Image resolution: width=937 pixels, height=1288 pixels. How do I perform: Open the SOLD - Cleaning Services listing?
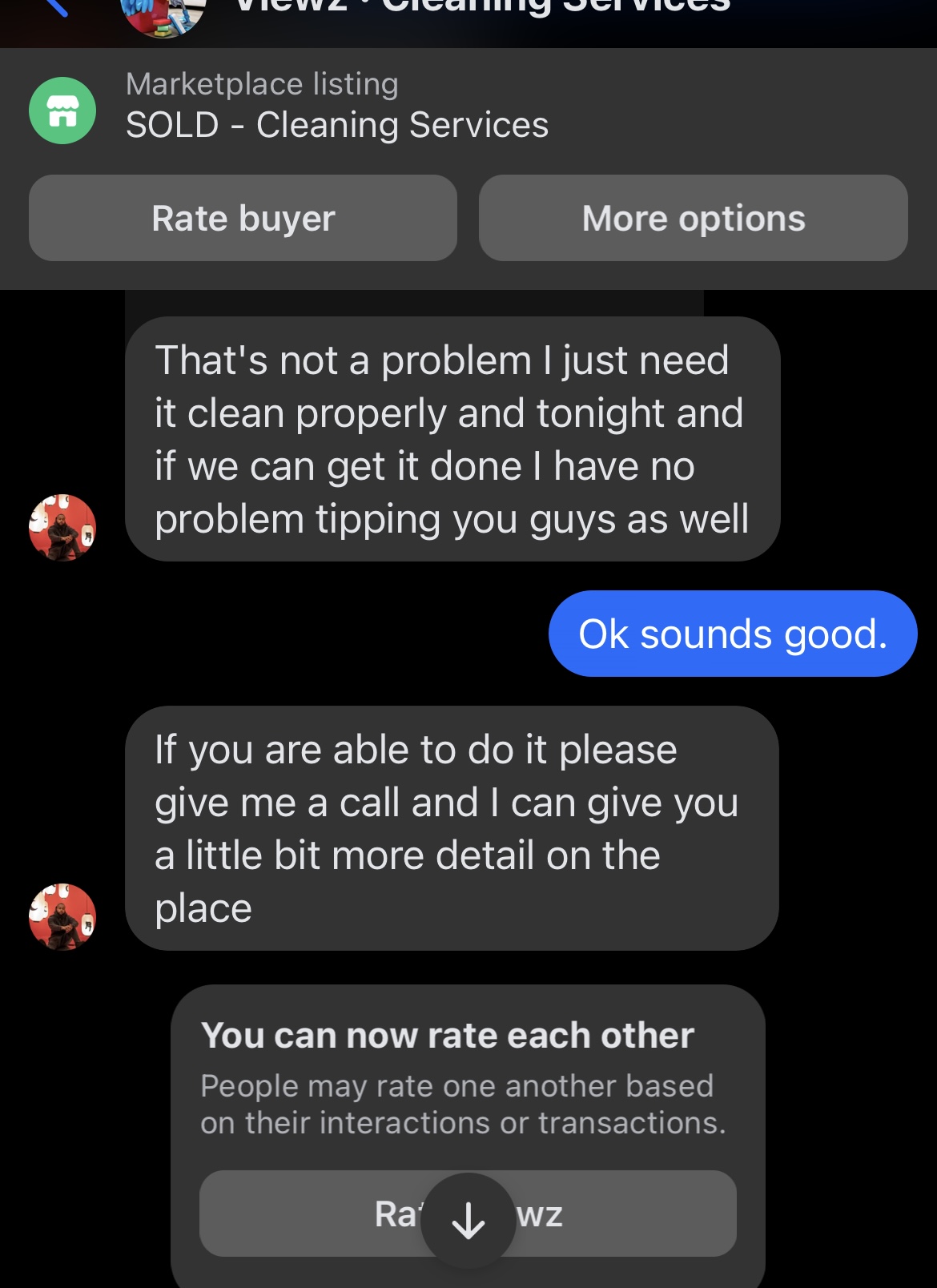(x=337, y=125)
